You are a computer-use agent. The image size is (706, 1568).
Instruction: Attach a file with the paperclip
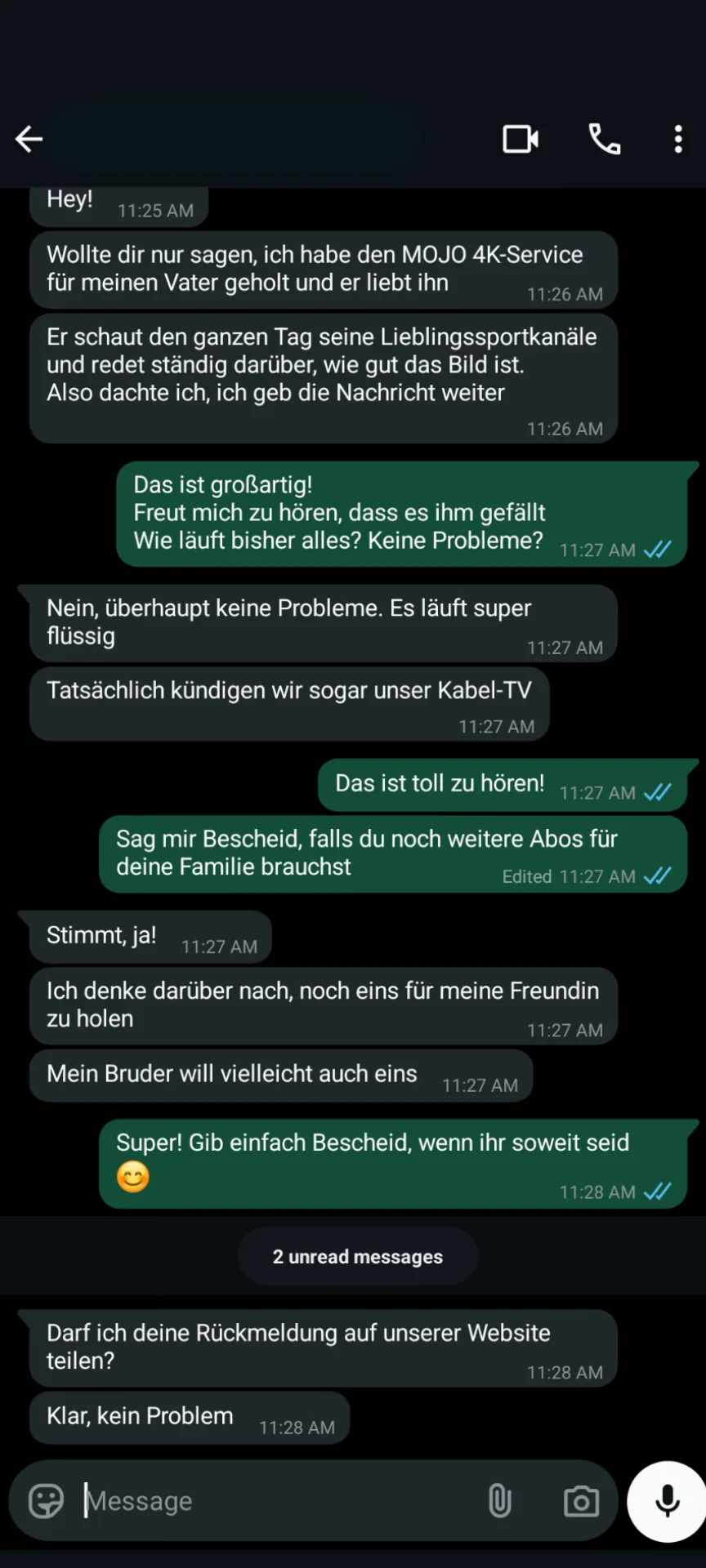499,1501
